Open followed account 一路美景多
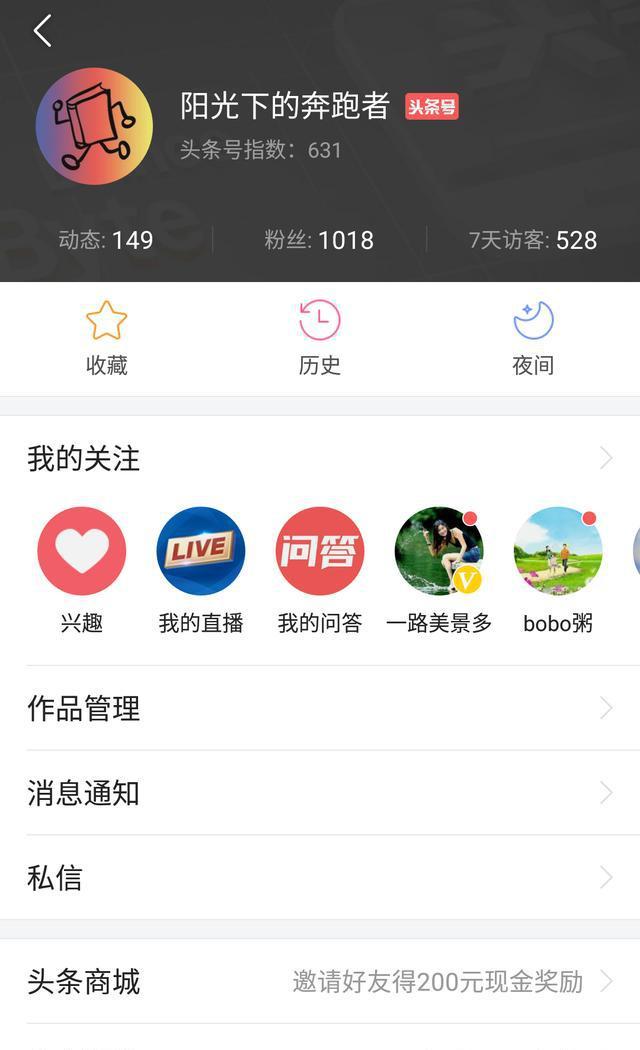Screen dimensions: 640x1050 [439, 551]
